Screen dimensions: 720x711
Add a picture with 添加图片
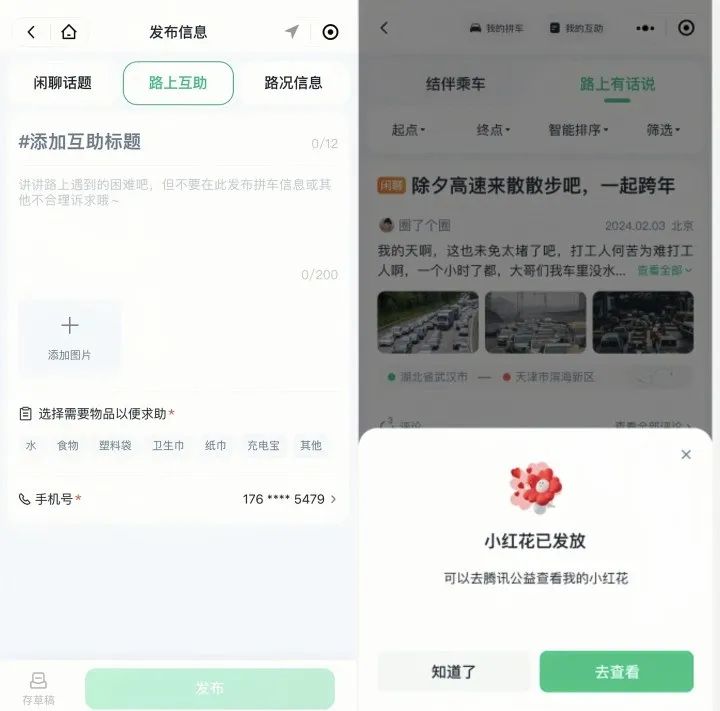coord(69,337)
